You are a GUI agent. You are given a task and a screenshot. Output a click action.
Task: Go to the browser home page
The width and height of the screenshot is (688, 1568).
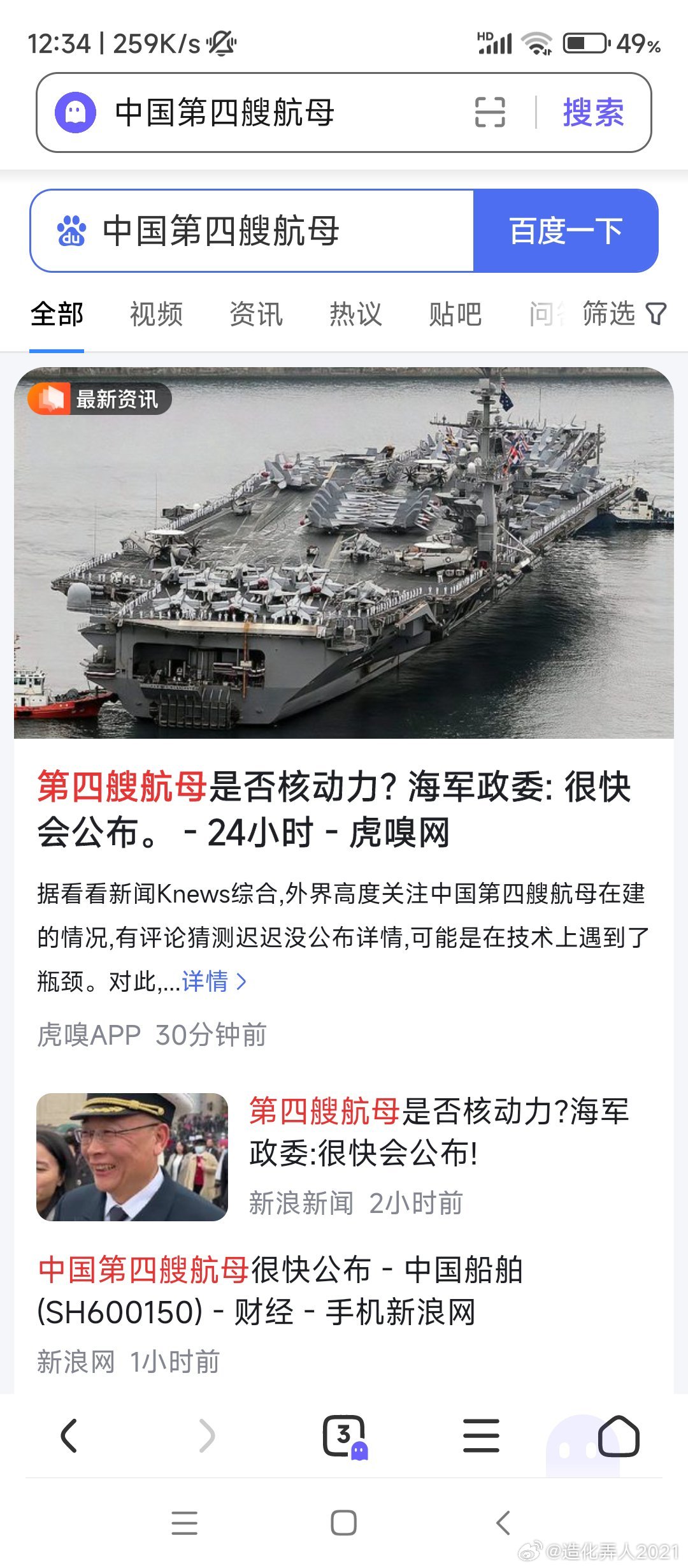point(619,1435)
